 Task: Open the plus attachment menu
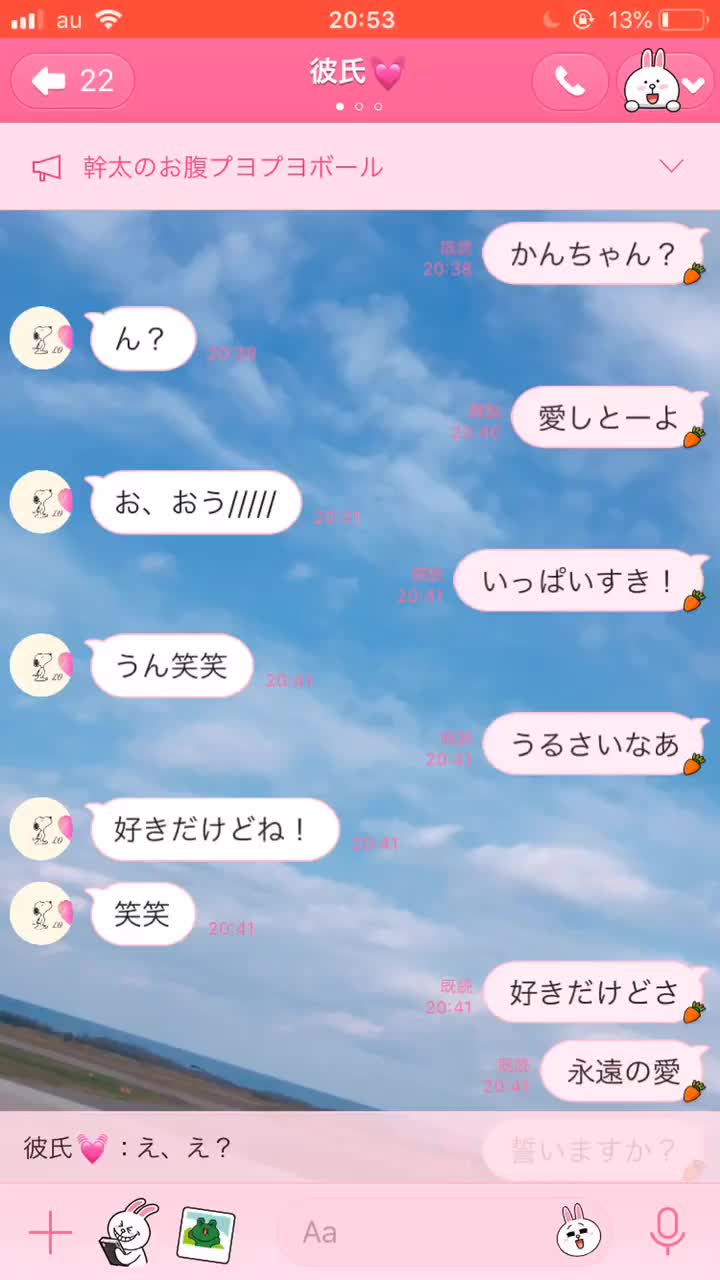50,1233
